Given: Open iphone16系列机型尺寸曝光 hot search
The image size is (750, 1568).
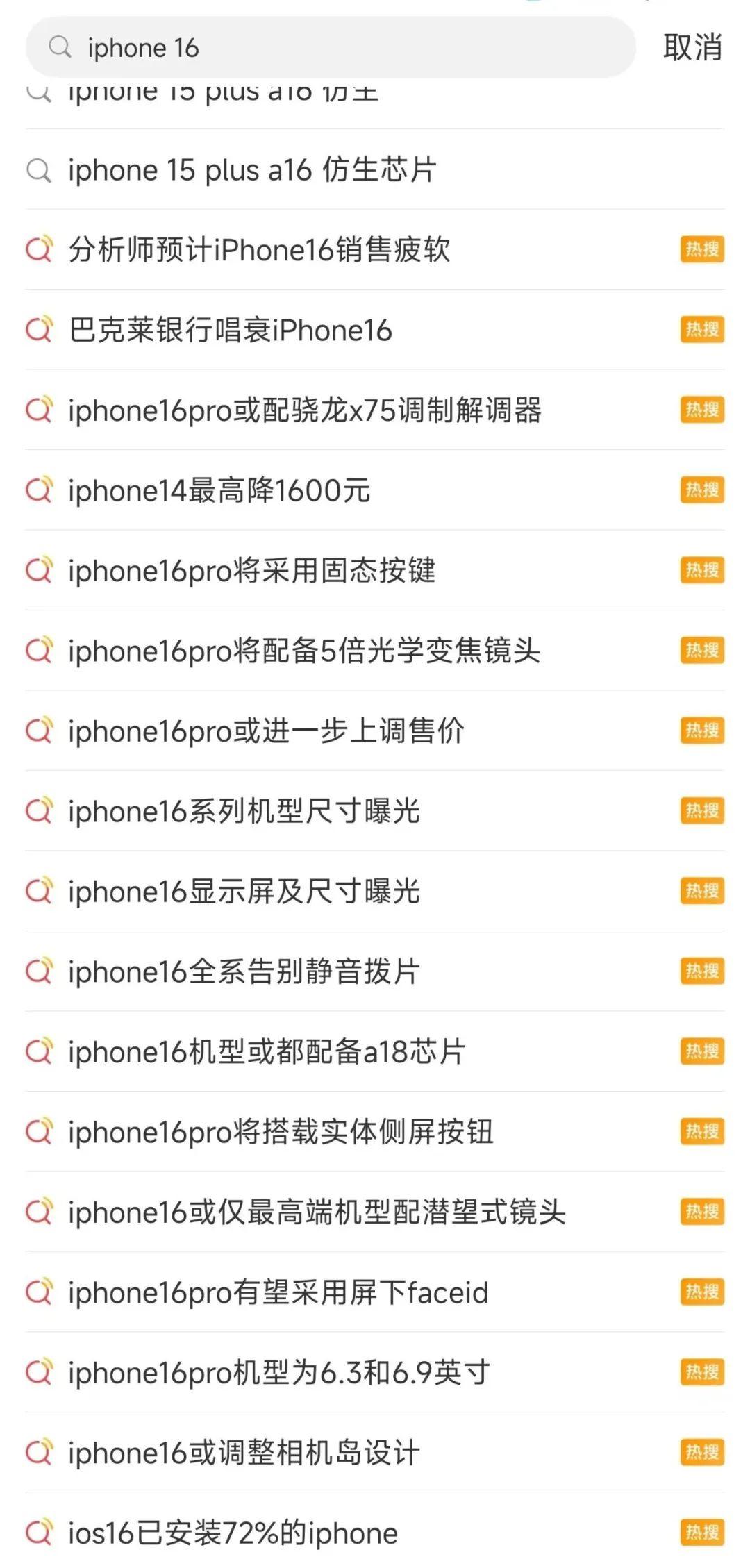Looking at the screenshot, I should coord(244,811).
